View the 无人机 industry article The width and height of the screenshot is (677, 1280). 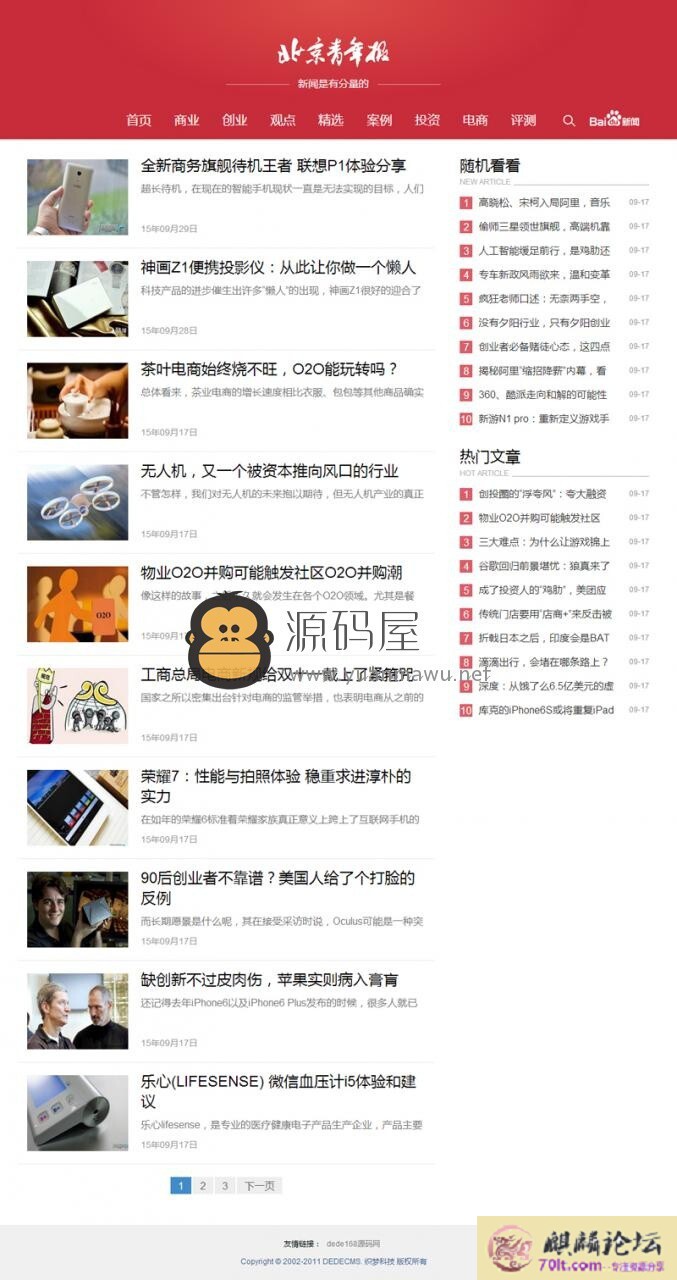(x=270, y=471)
